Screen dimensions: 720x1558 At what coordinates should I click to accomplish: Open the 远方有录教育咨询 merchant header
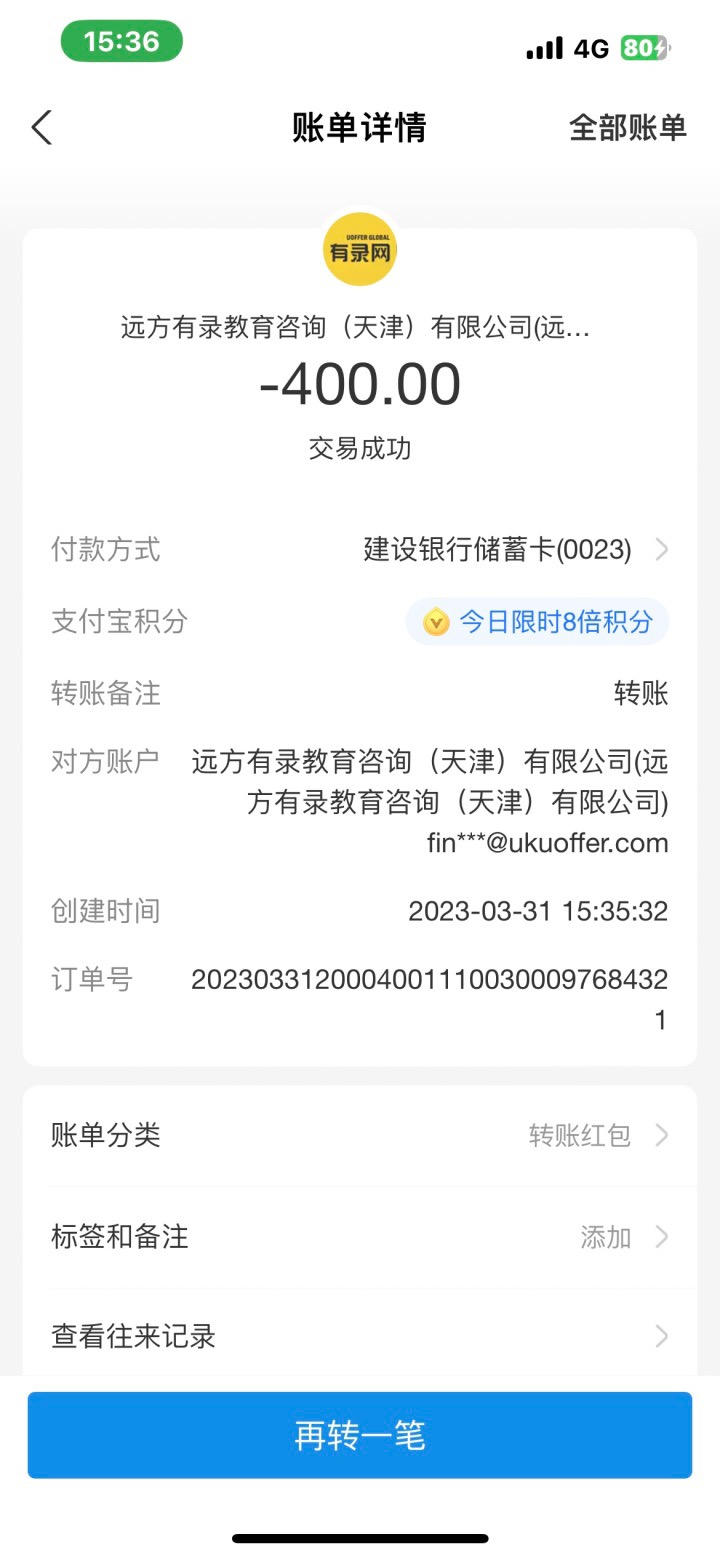click(358, 328)
